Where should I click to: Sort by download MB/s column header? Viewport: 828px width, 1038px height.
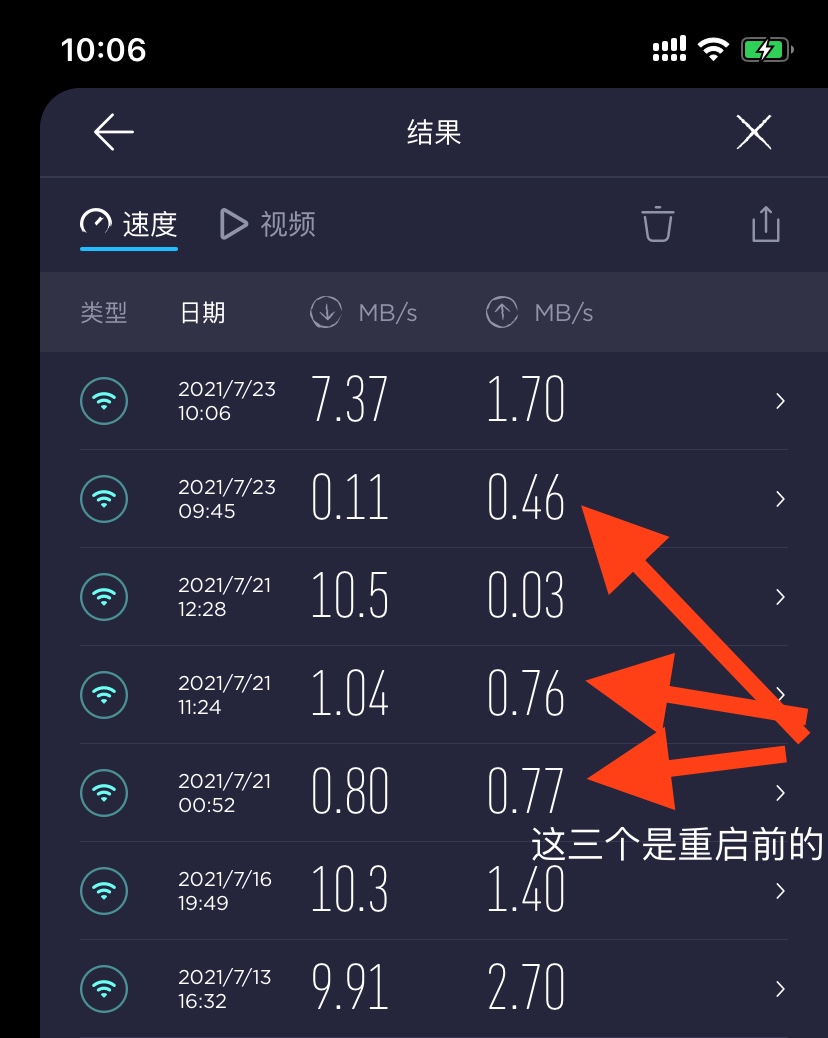coord(364,313)
